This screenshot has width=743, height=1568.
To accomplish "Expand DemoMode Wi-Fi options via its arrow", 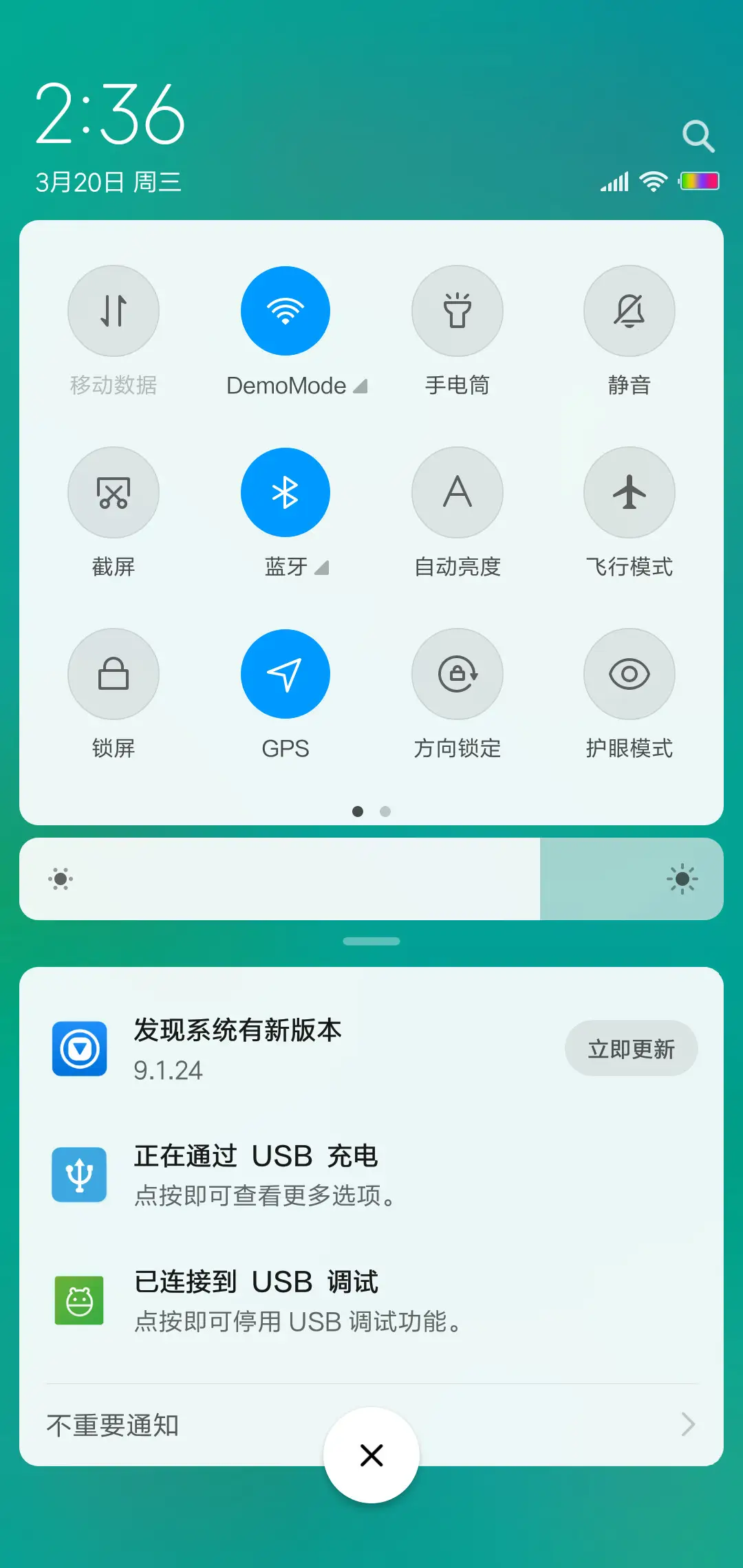I will (360, 386).
